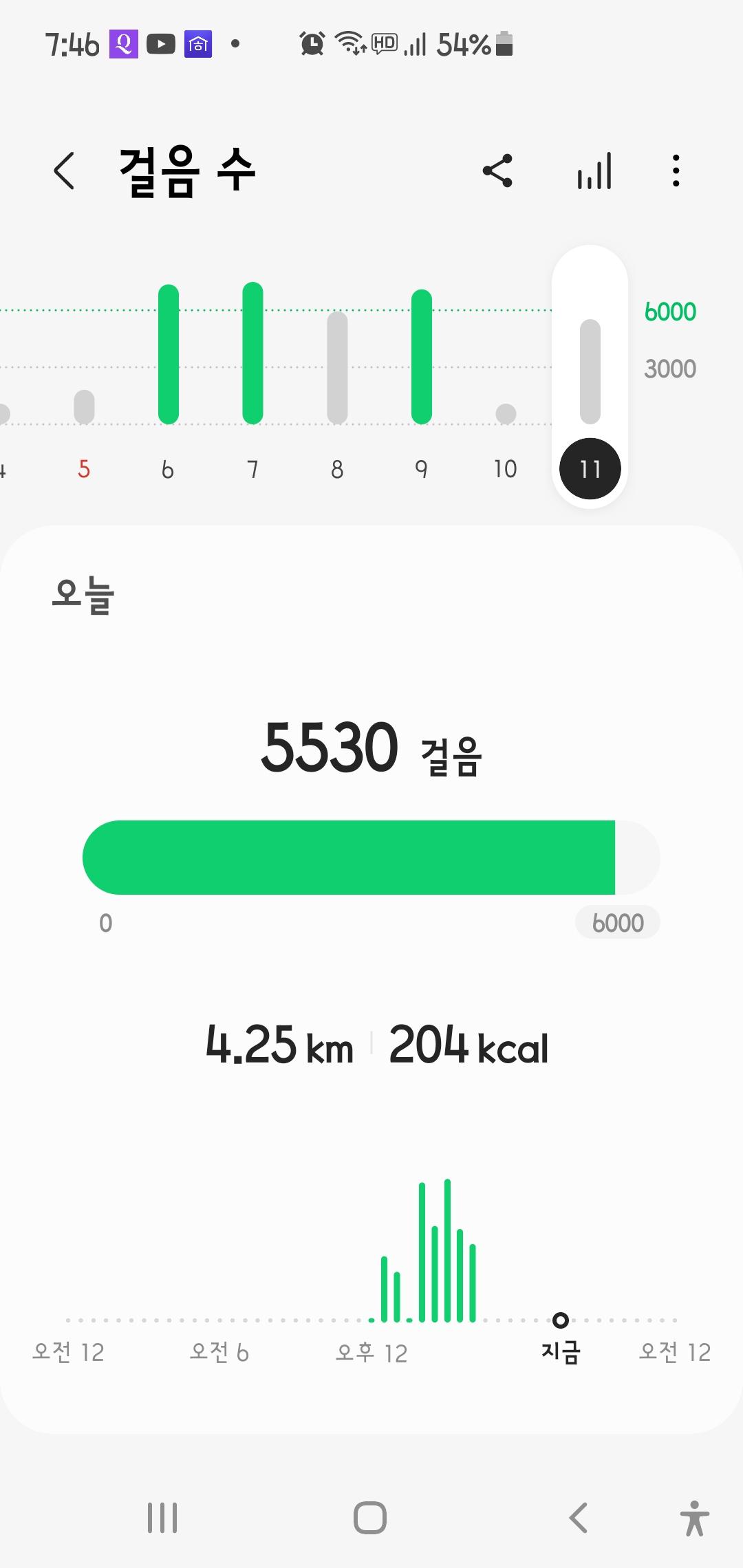Share today's step count
The width and height of the screenshot is (743, 1568).
[x=497, y=171]
